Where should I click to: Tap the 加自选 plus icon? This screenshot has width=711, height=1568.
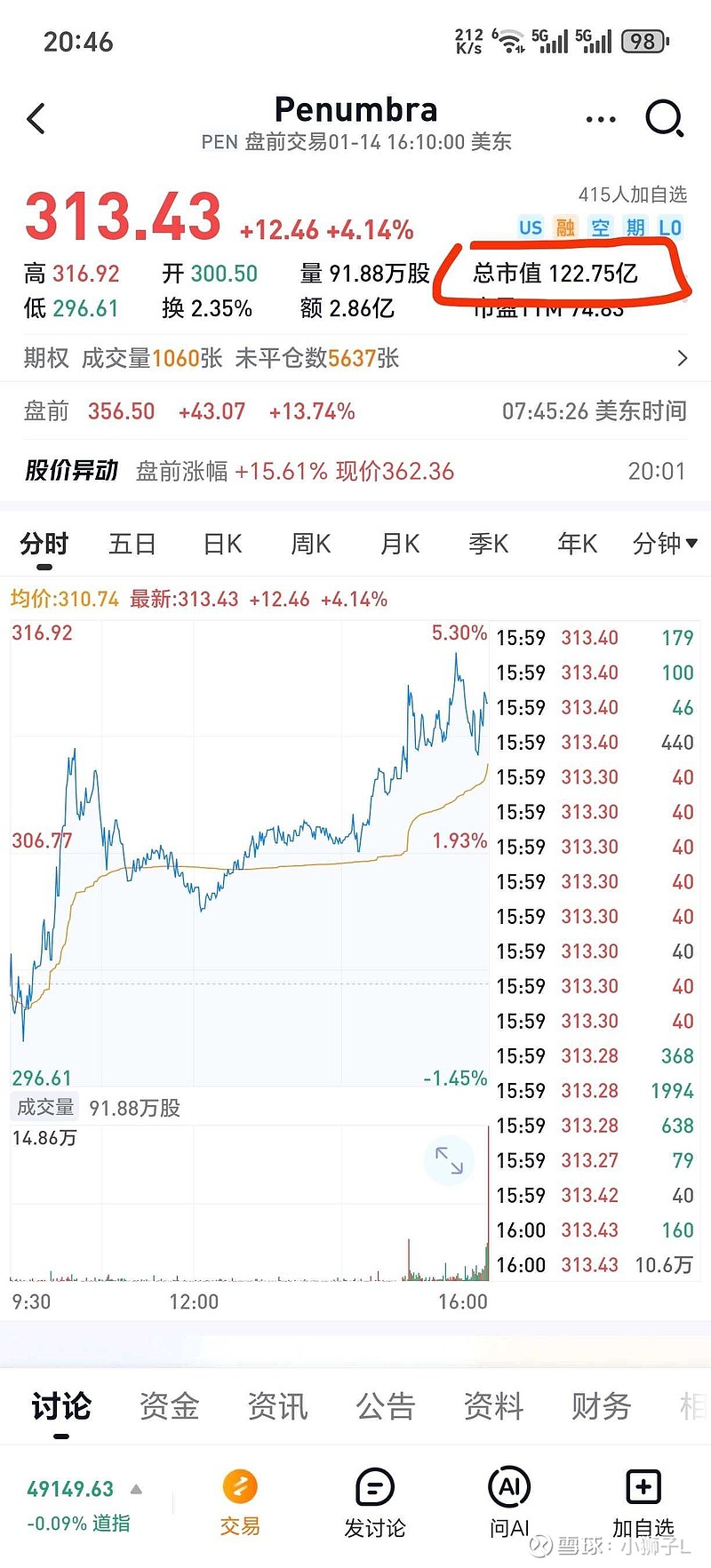(x=643, y=1488)
